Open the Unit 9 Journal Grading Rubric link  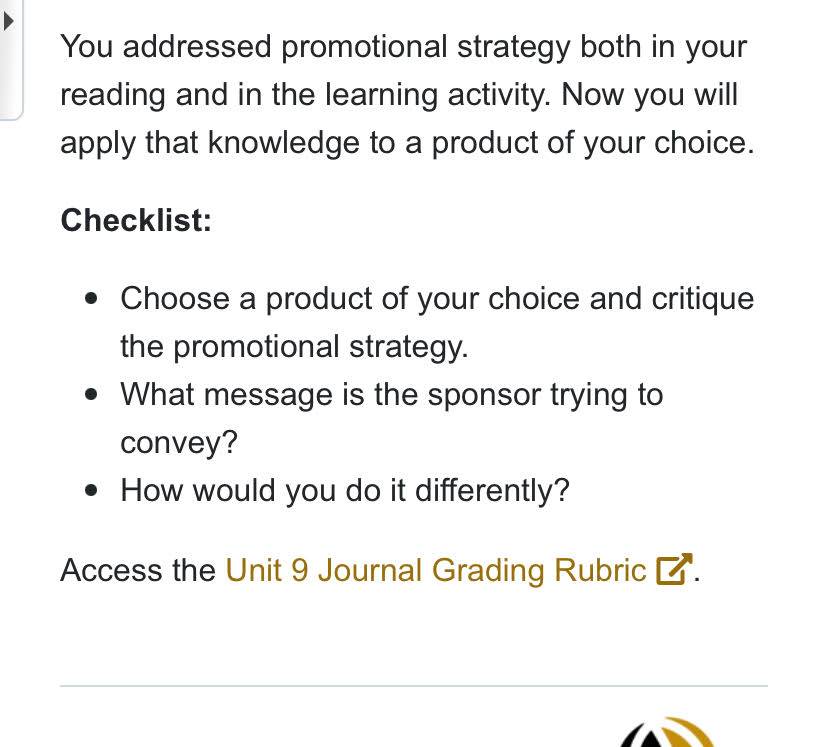458,570
